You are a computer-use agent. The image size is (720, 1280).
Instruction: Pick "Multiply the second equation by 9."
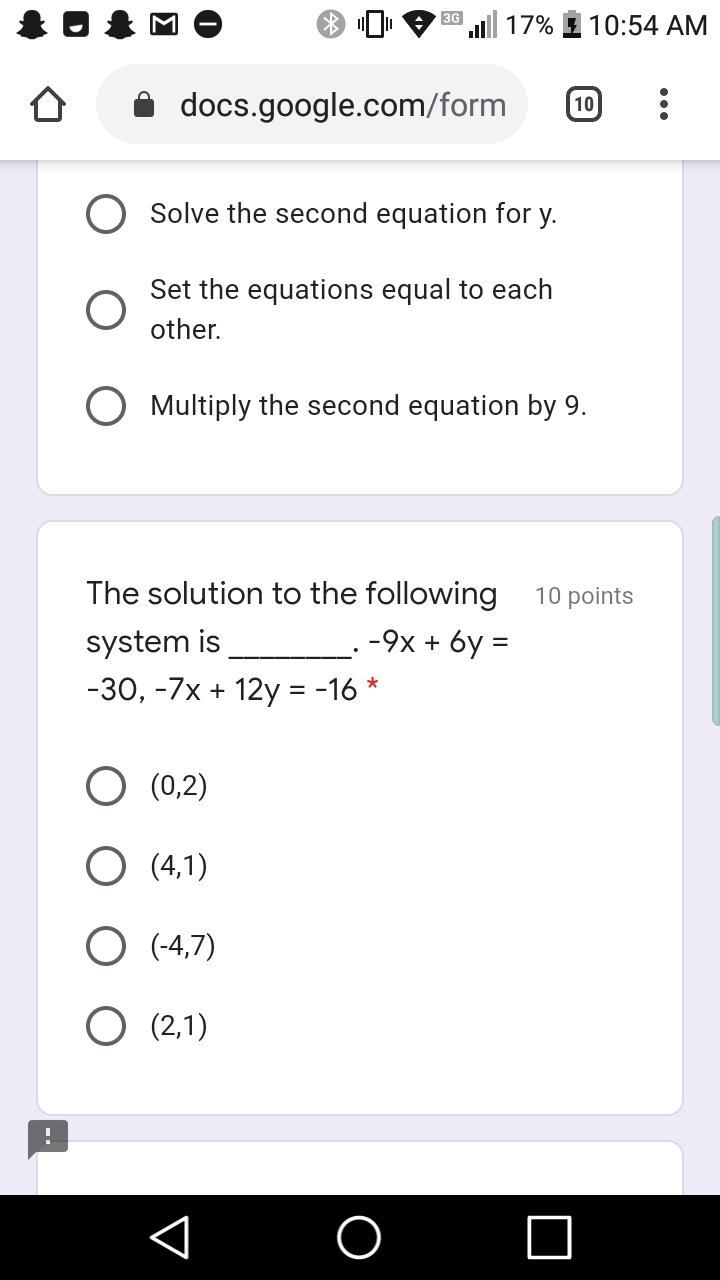106,405
